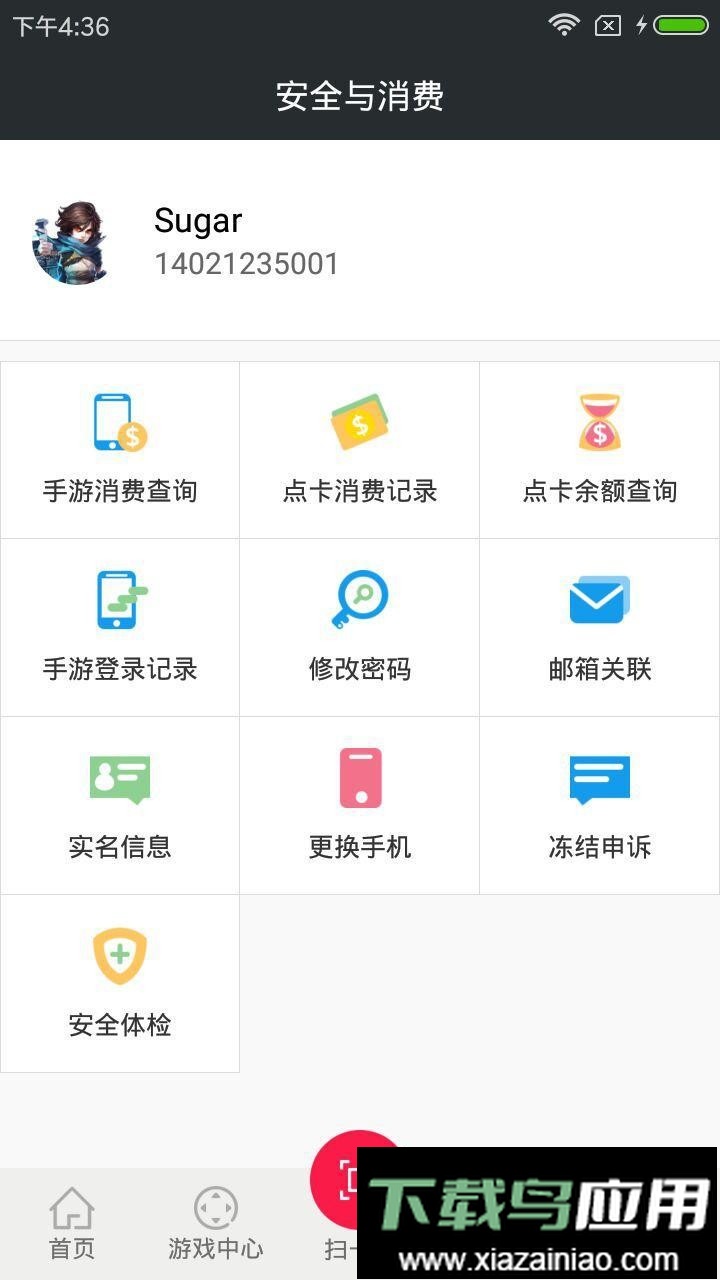This screenshot has width=720, height=1280.
Task: Click the Wi-Fi status icon
Action: [x=563, y=25]
